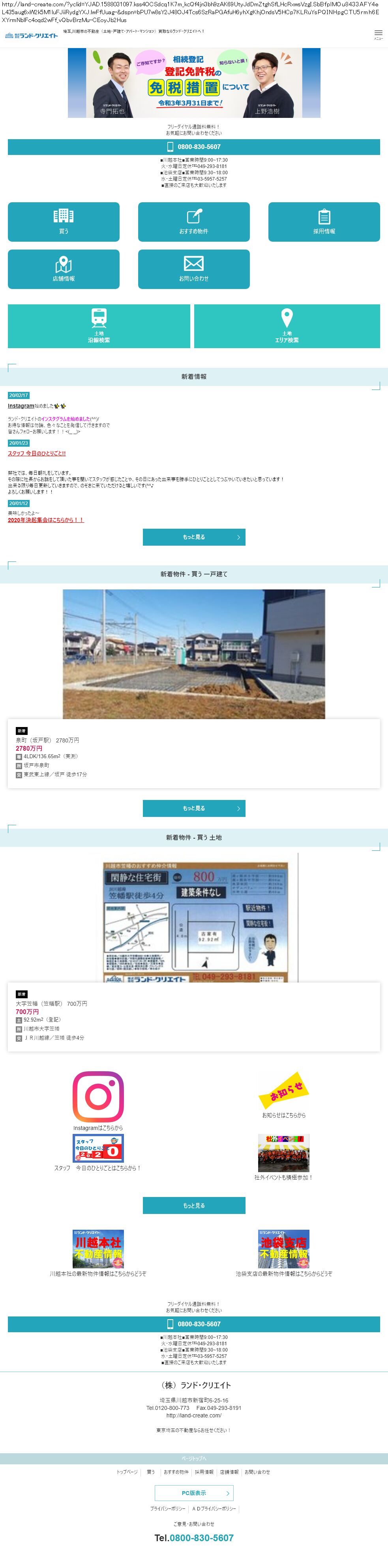Open the 泉町 2780万円 property card
This screenshot has height=1568, width=388.
194,753
